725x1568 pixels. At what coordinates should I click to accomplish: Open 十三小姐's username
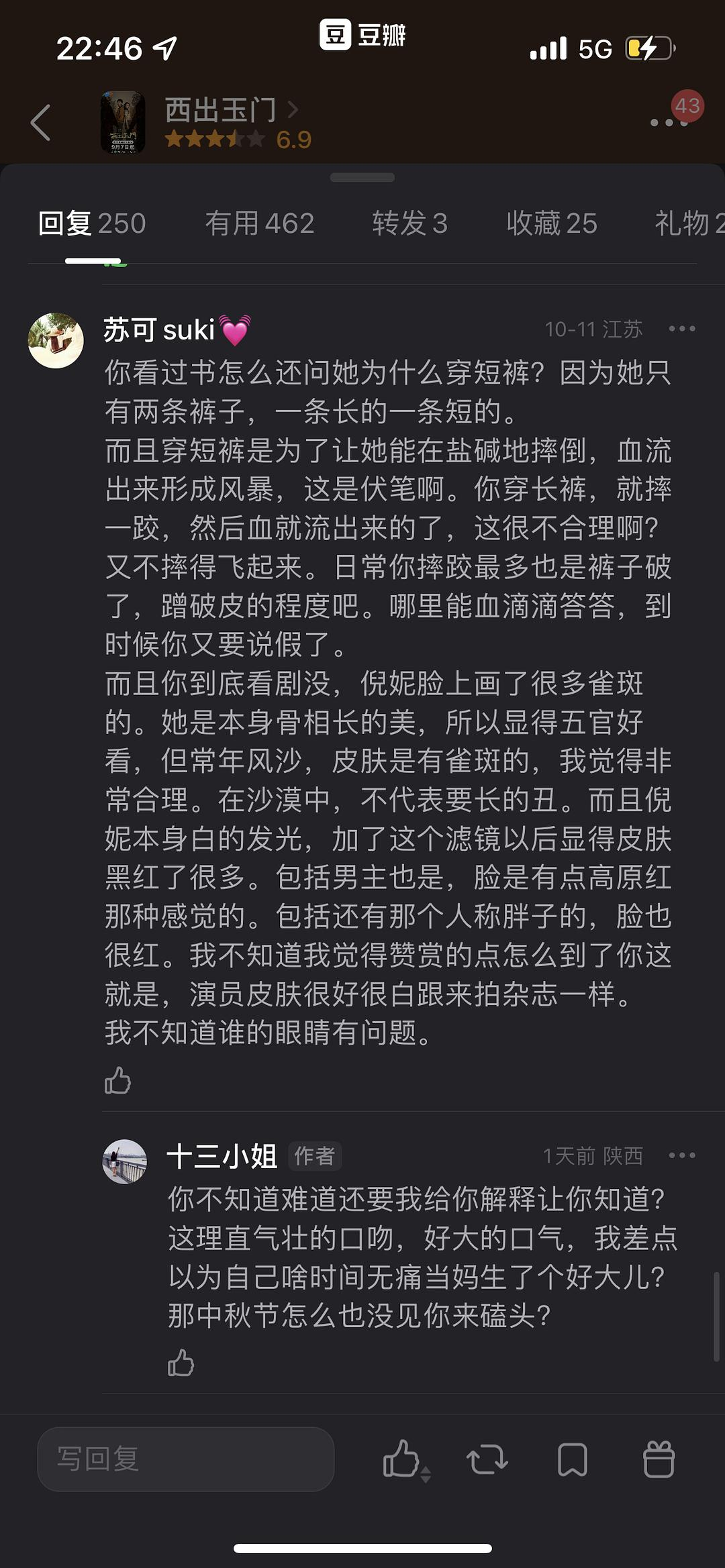tap(222, 1156)
